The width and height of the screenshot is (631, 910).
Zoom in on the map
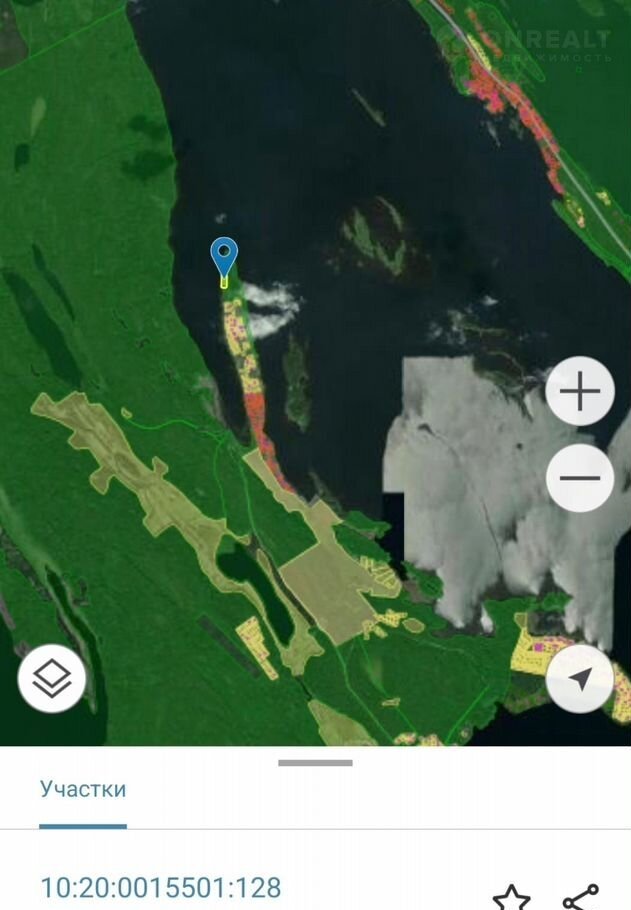[x=580, y=391]
